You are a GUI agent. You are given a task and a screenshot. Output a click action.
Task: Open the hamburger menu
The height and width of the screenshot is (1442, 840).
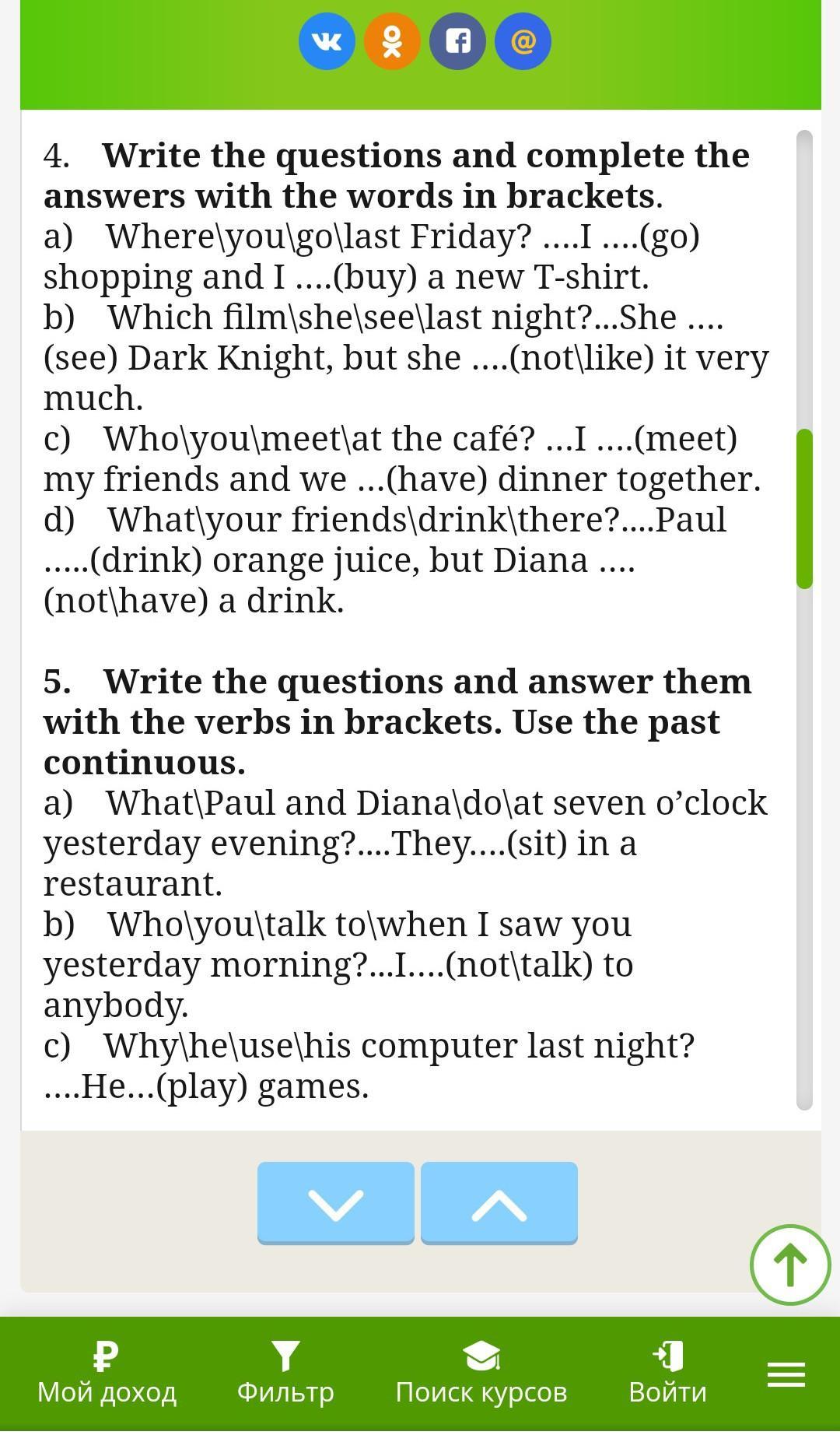pos(786,1374)
